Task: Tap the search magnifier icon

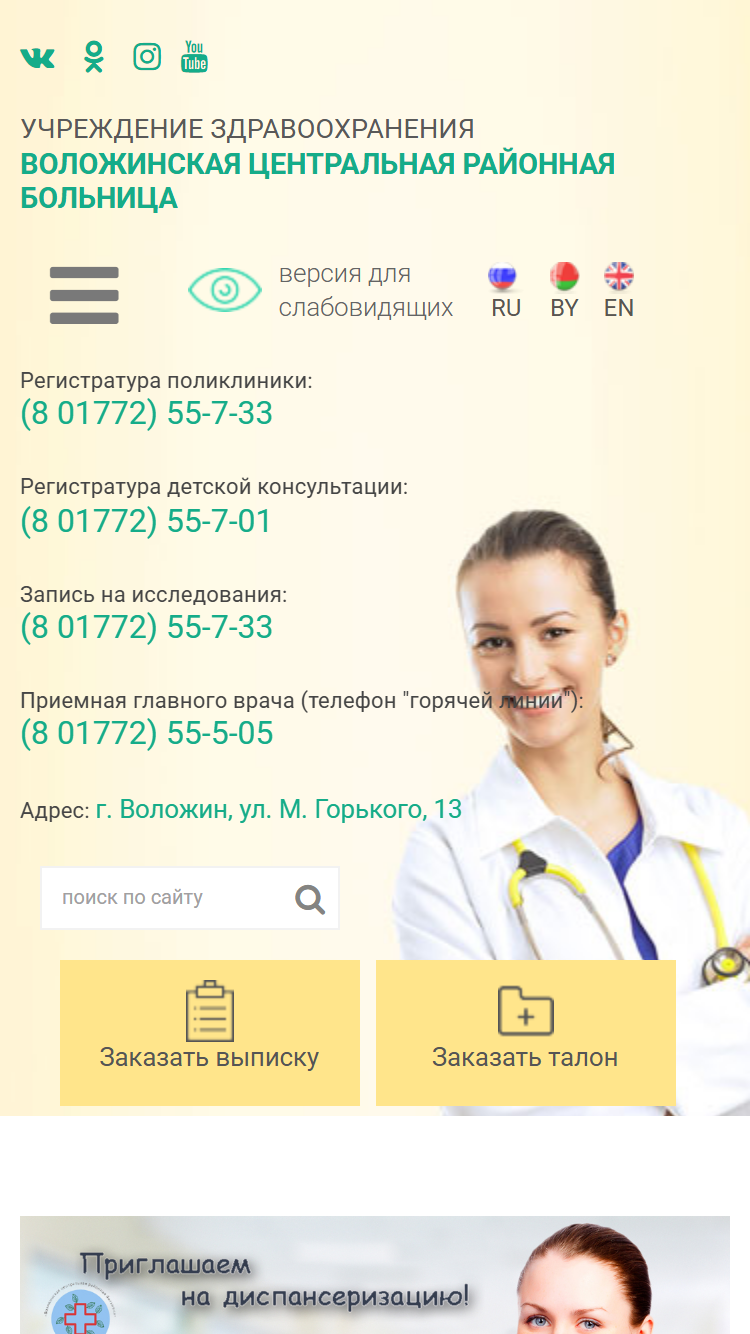Action: pyautogui.click(x=310, y=899)
